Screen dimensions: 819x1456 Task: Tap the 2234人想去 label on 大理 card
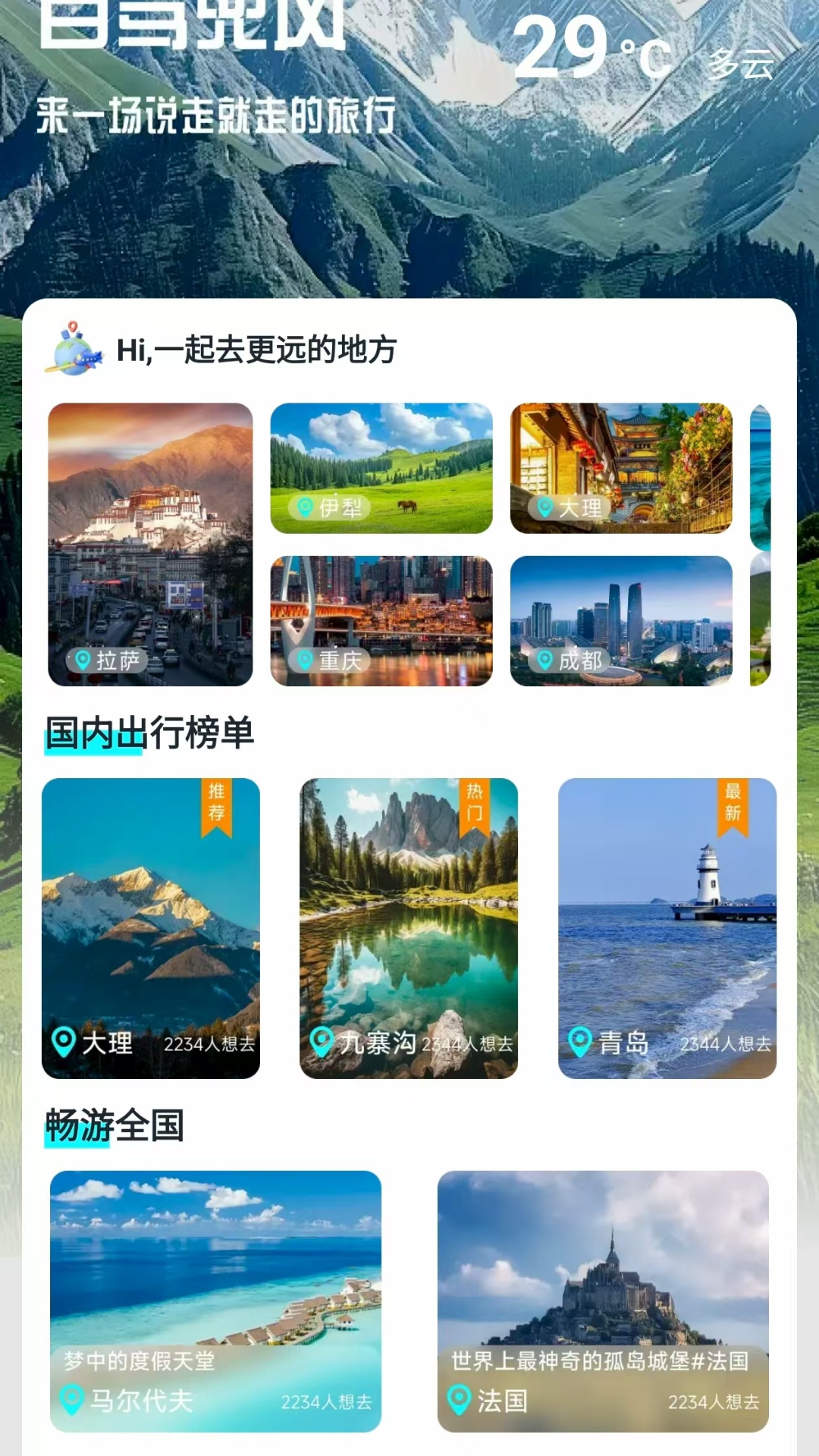click(x=209, y=1044)
